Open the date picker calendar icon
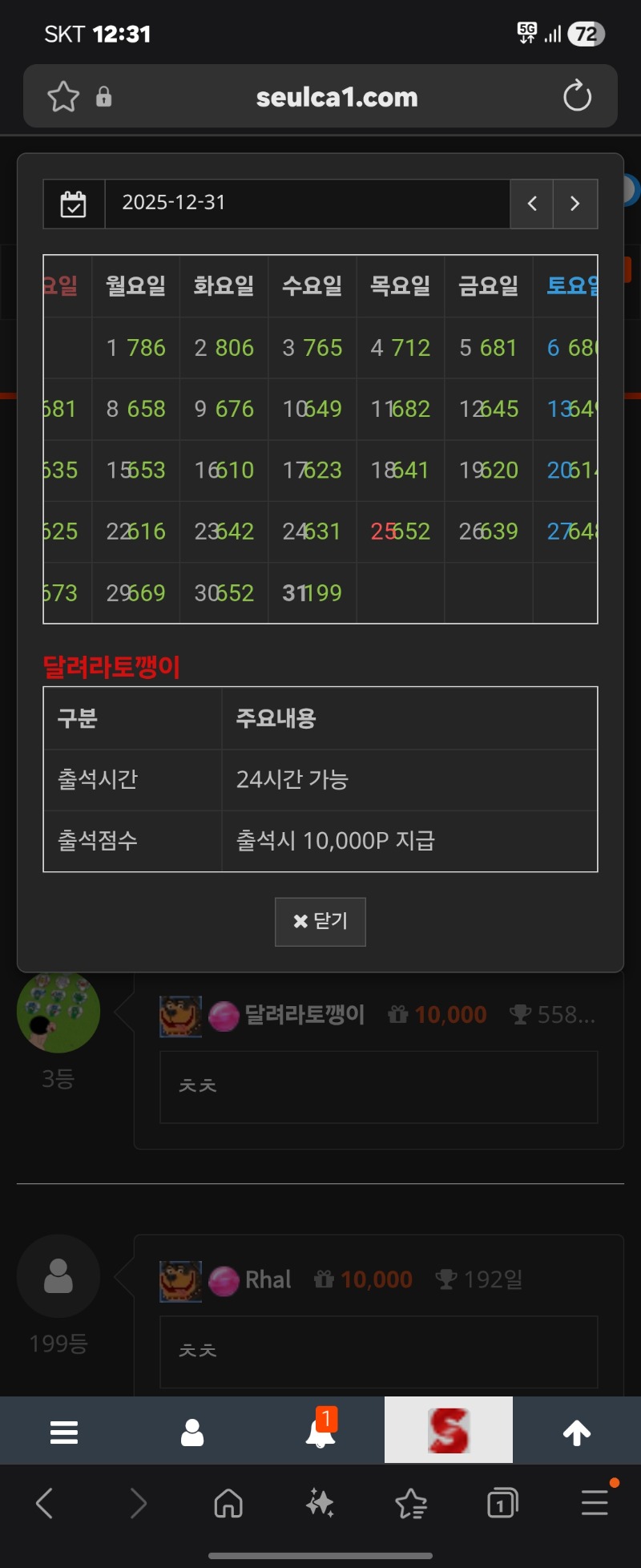641x1568 pixels. click(x=74, y=204)
